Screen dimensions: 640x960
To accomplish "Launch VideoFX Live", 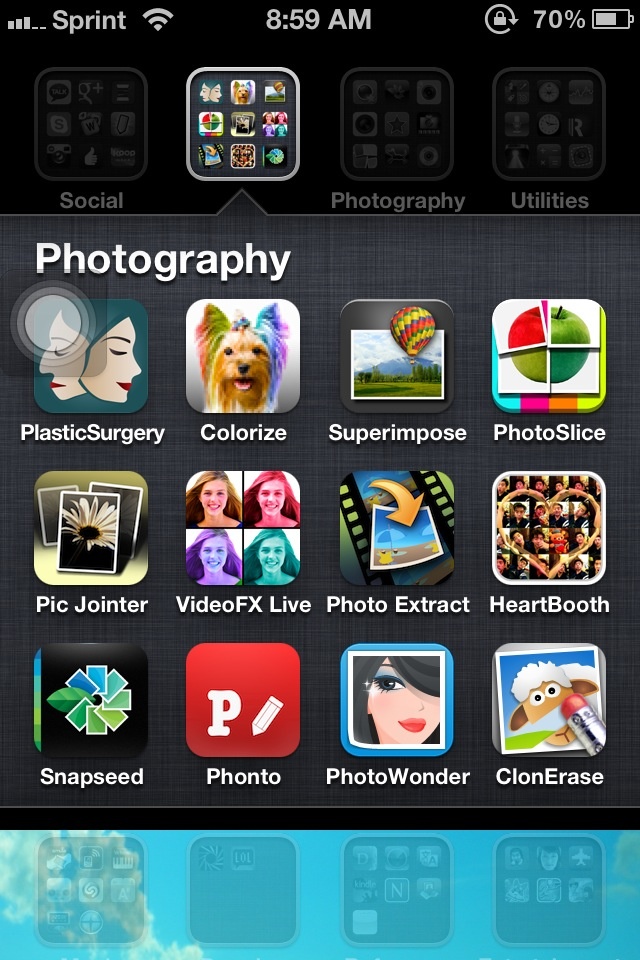I will pyautogui.click(x=243, y=528).
